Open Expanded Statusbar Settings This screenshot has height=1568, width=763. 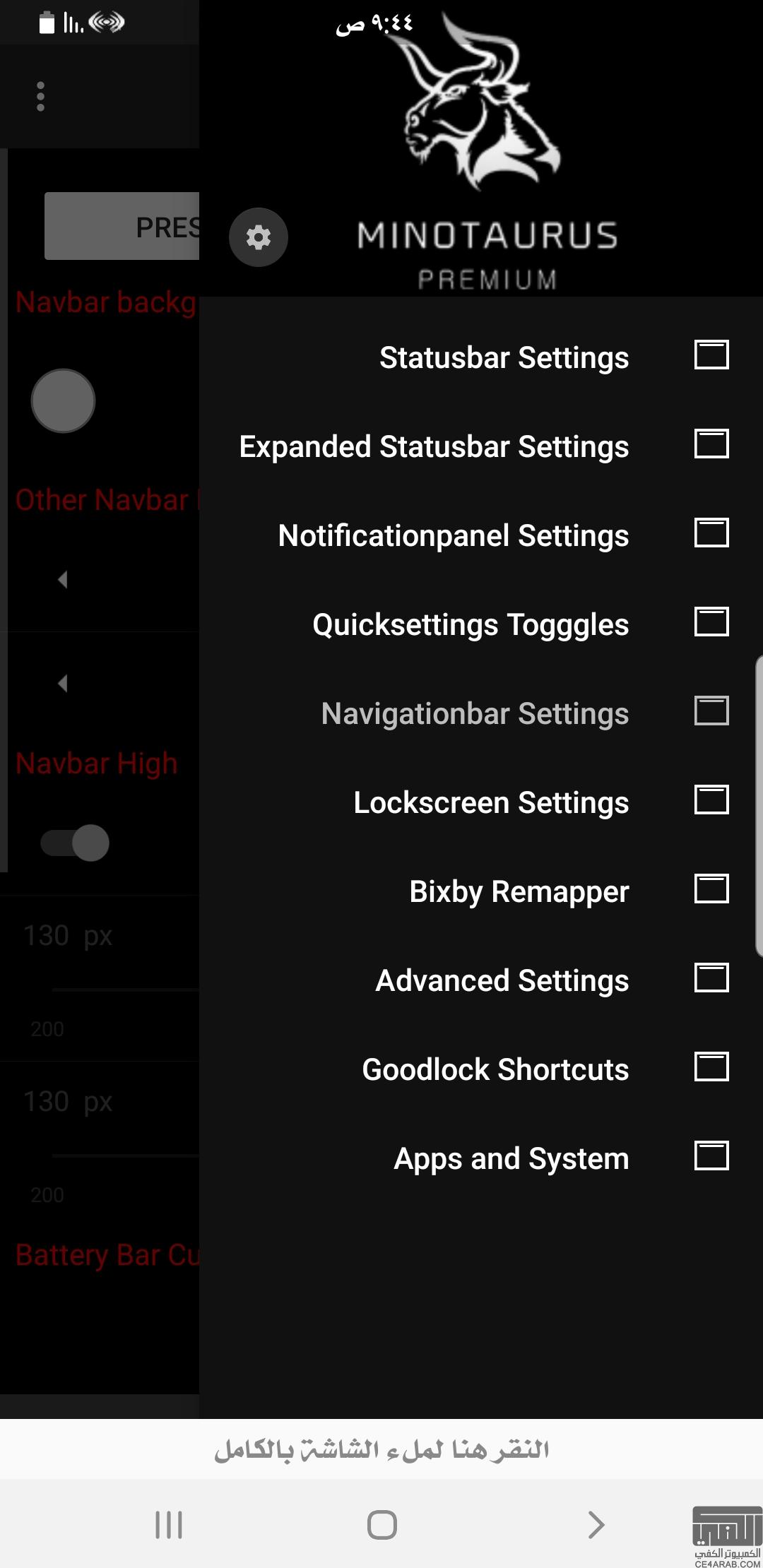pyautogui.click(x=481, y=446)
